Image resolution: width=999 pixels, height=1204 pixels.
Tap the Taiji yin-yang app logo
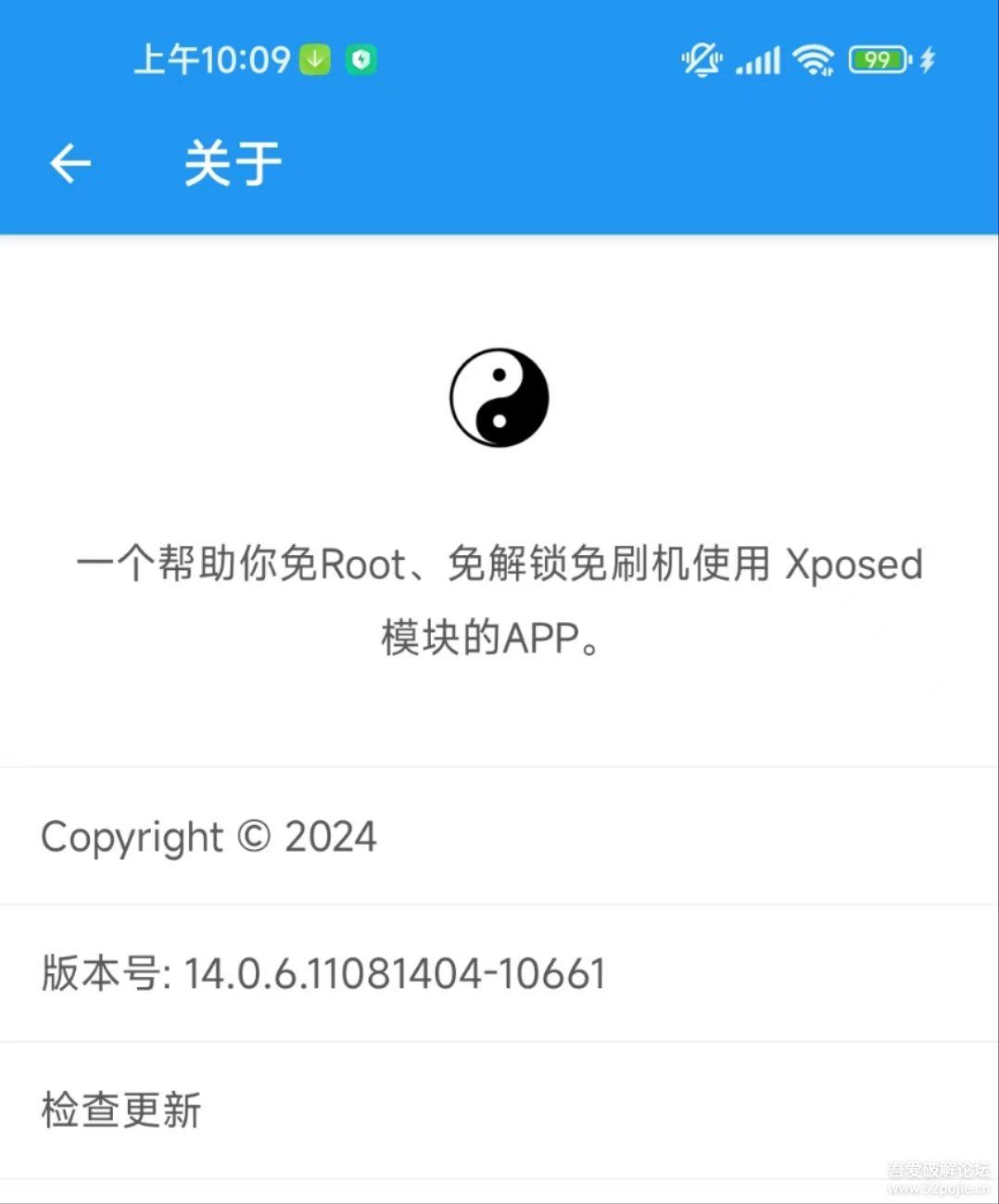click(499, 398)
